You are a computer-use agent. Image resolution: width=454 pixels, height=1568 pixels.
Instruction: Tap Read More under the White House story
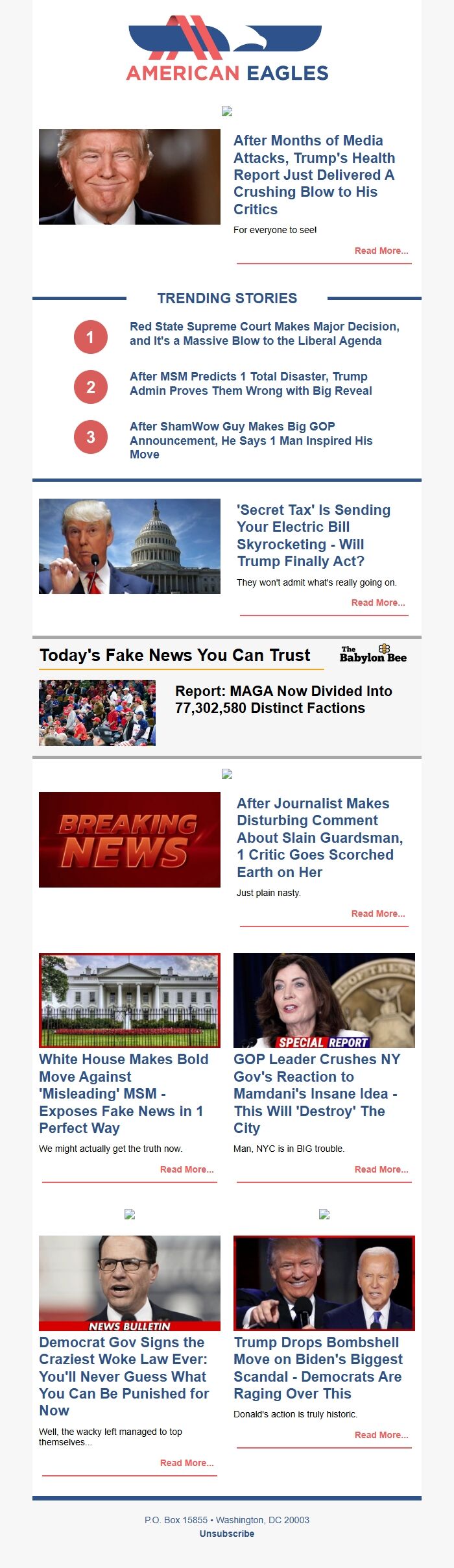click(186, 1169)
